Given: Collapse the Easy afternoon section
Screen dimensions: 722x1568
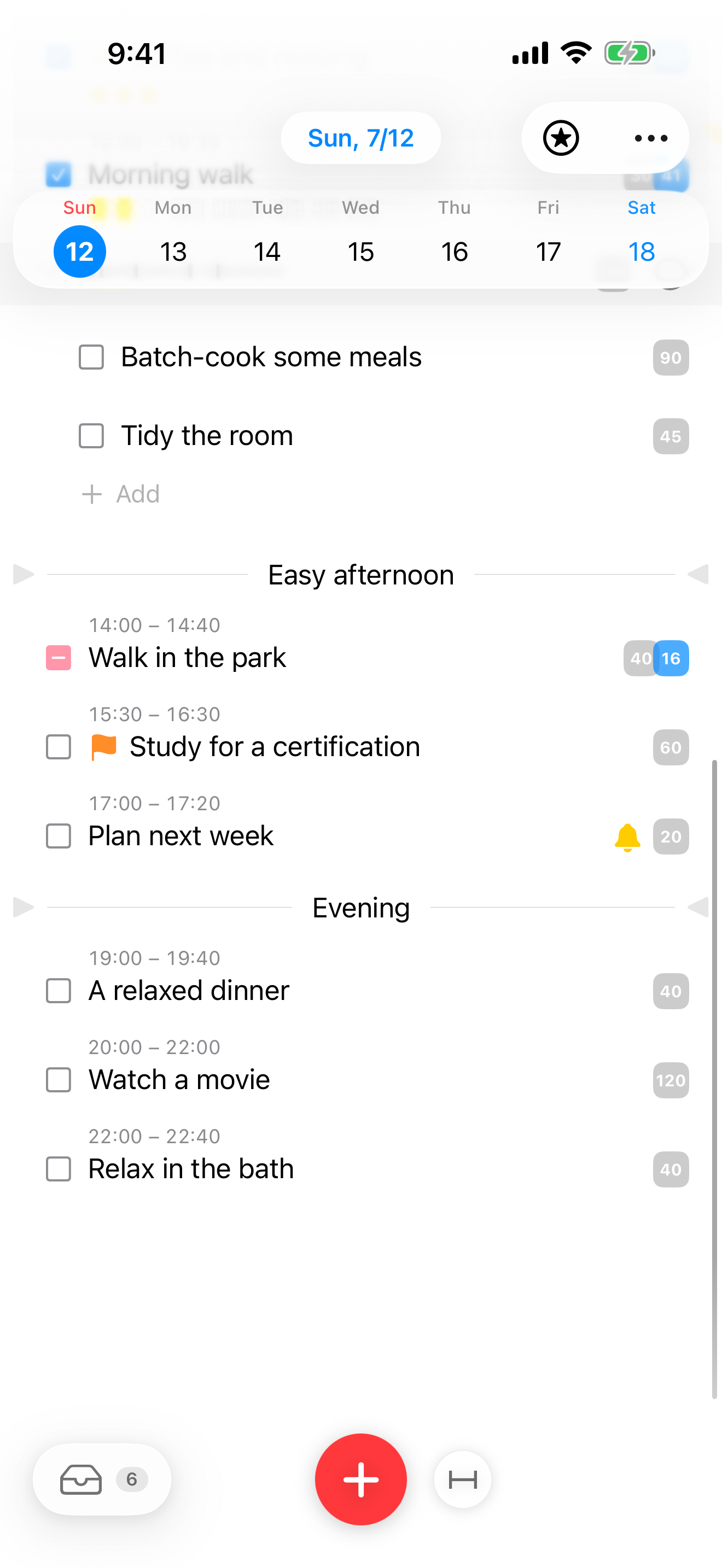Looking at the screenshot, I should [x=23, y=574].
